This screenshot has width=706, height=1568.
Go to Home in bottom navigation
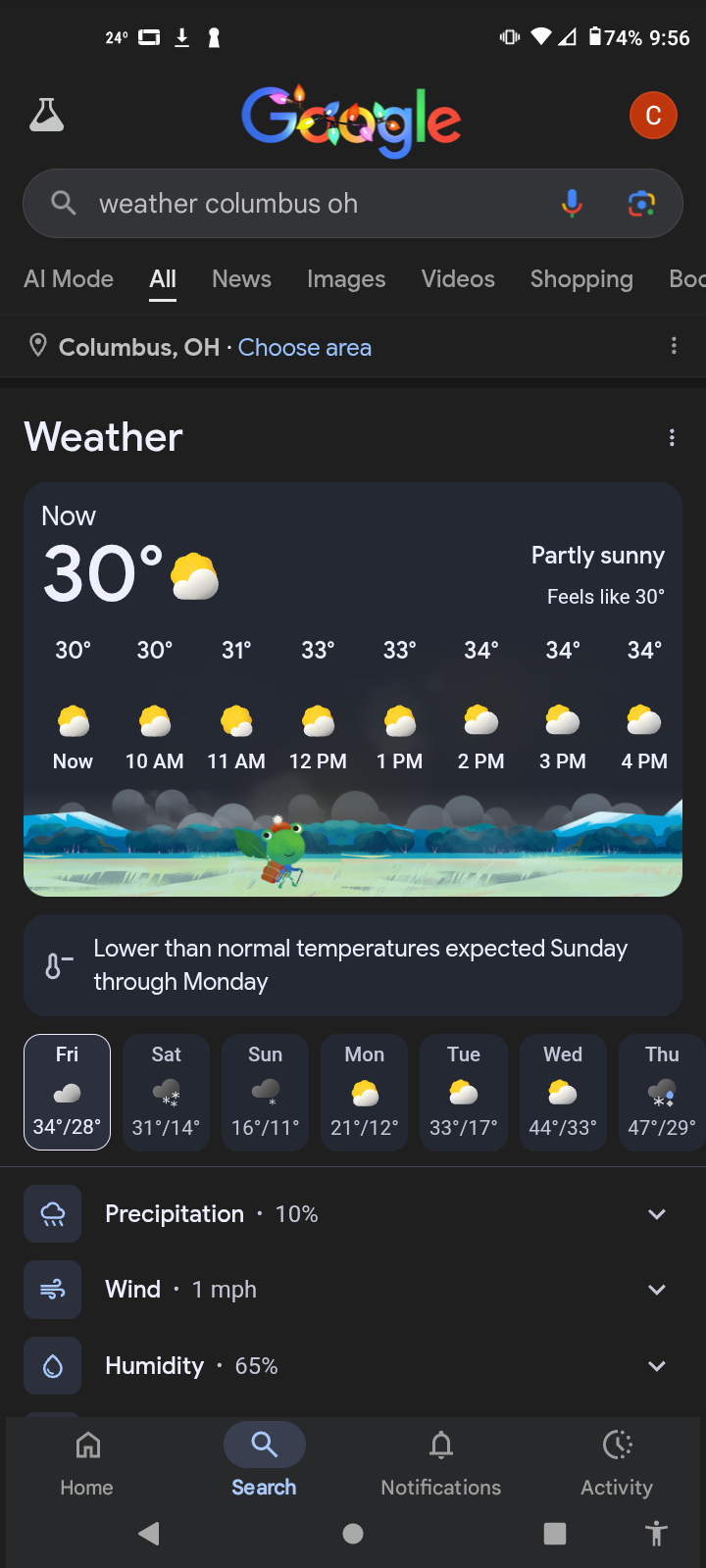(x=87, y=1462)
